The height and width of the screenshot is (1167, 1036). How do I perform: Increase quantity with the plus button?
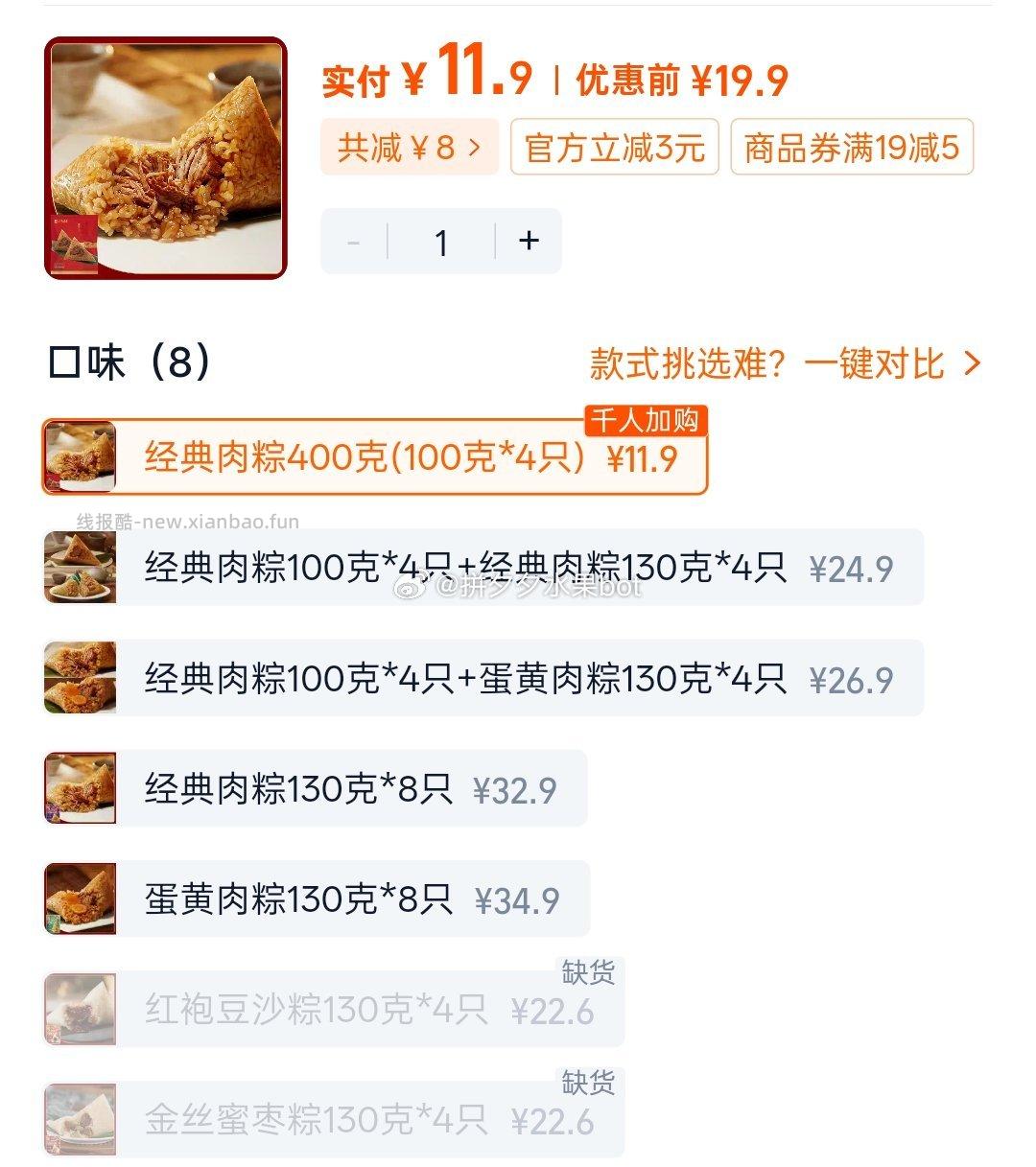[x=528, y=242]
